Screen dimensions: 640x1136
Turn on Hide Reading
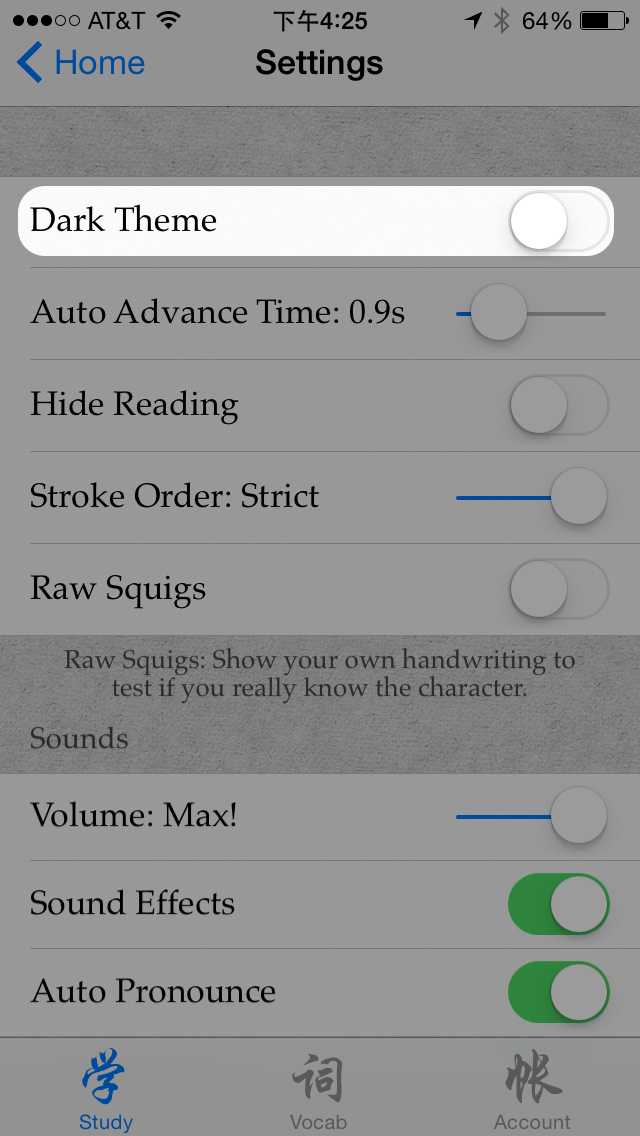tap(558, 405)
